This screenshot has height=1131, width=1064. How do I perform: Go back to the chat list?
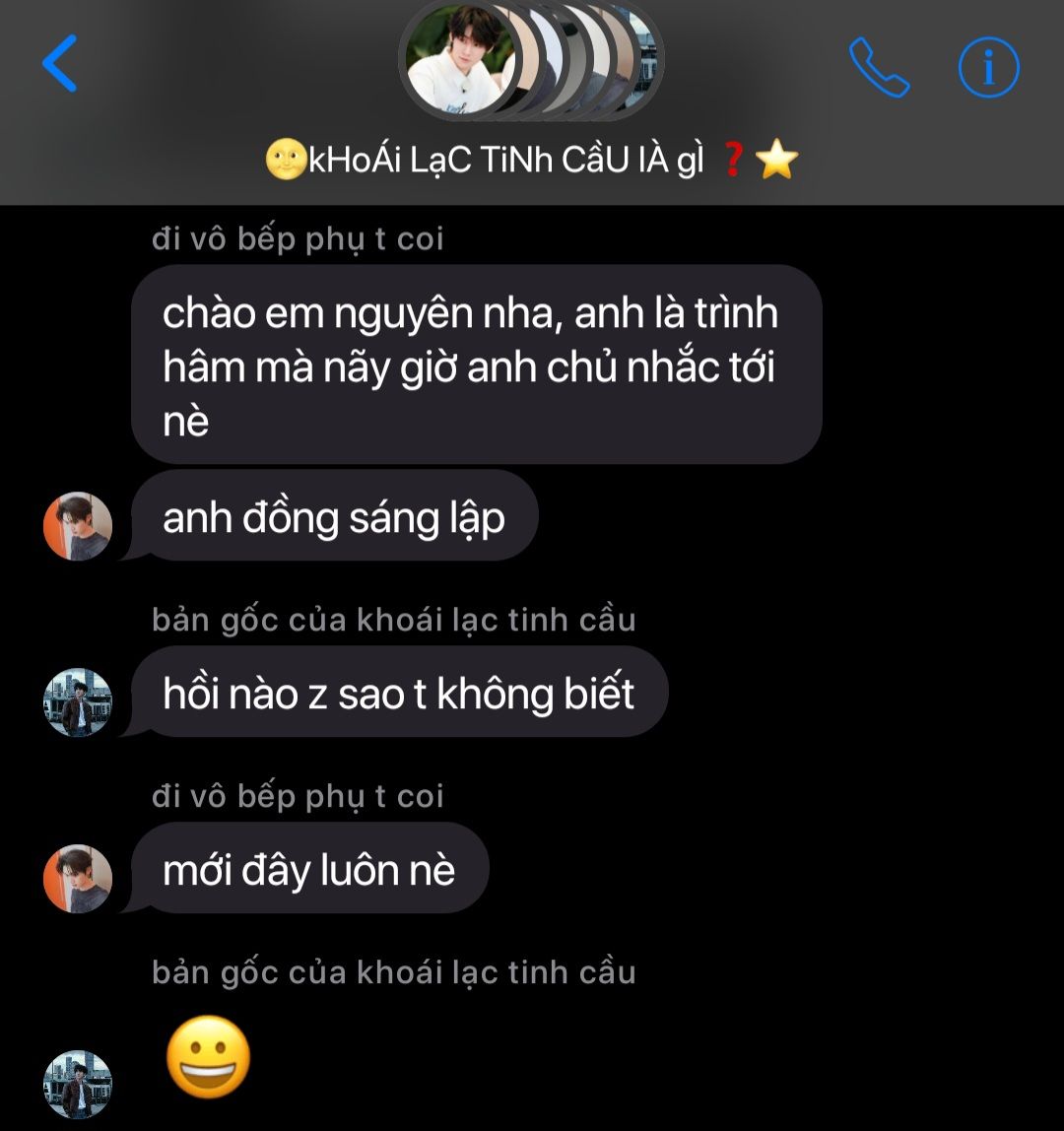pos(60,64)
